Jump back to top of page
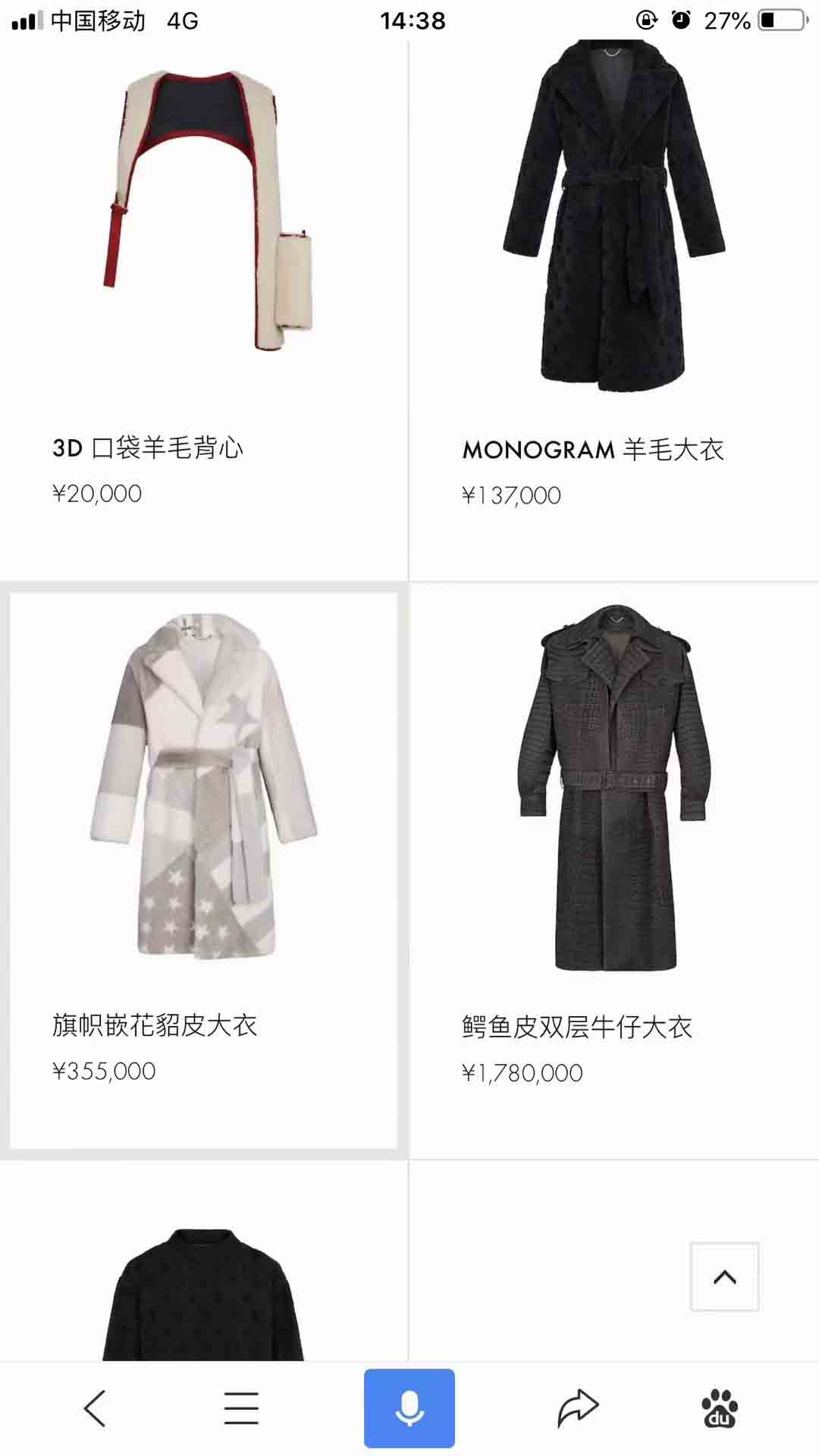 [x=724, y=1277]
